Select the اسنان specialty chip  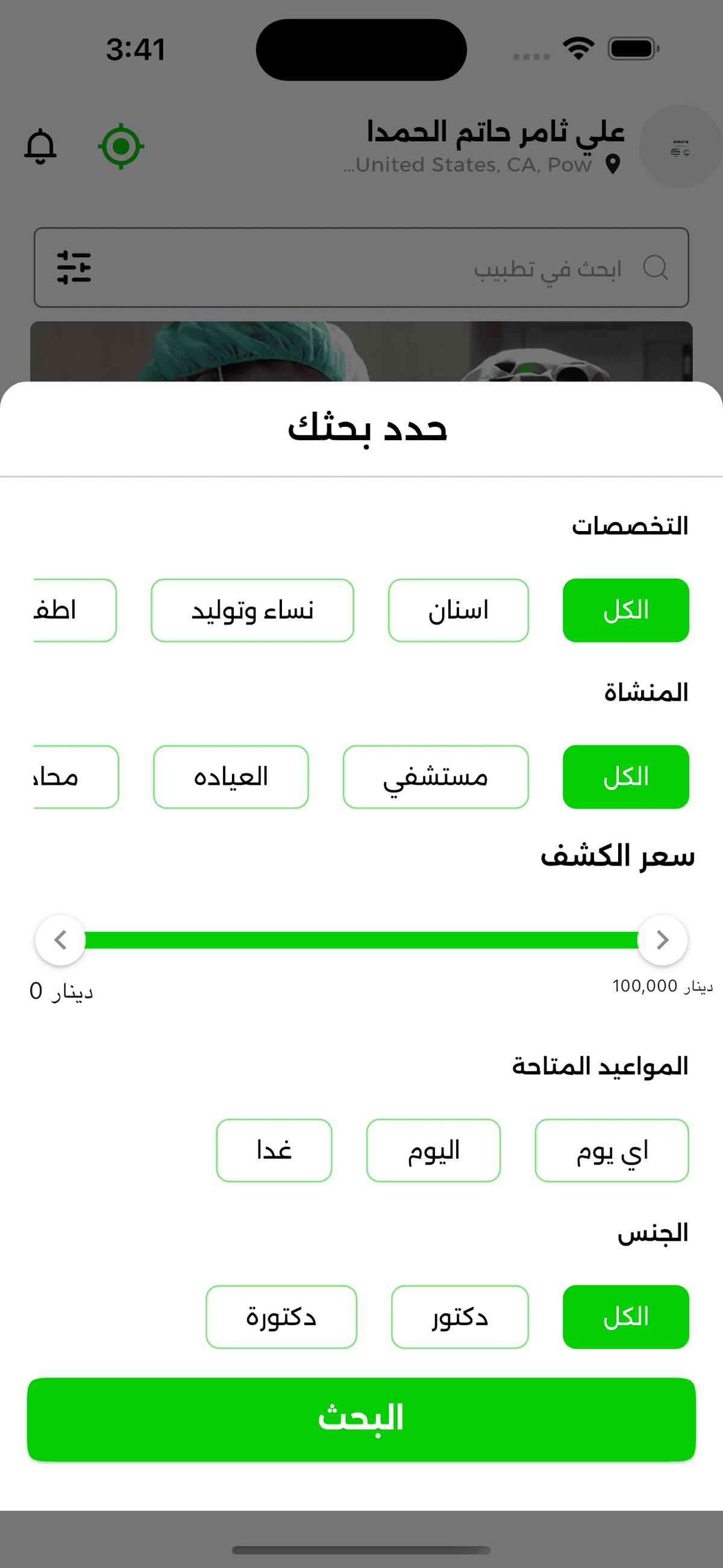[x=459, y=610]
